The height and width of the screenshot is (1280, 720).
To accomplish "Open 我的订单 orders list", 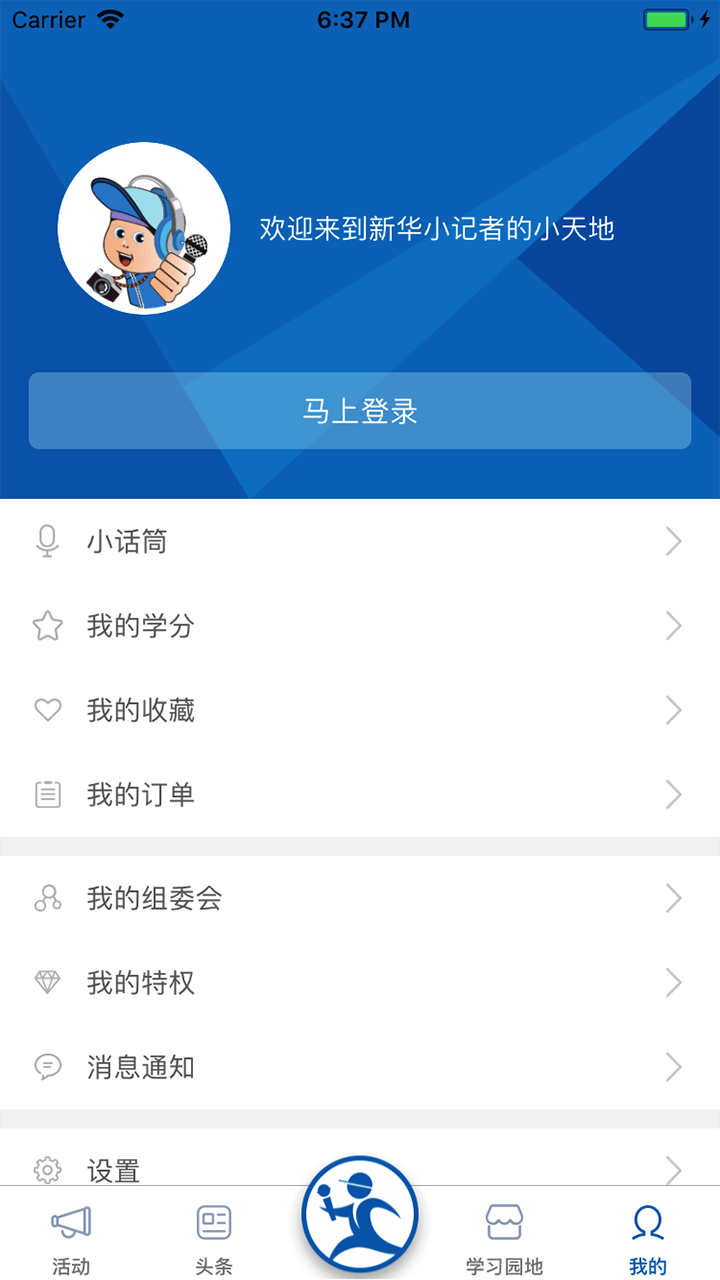I will point(360,795).
